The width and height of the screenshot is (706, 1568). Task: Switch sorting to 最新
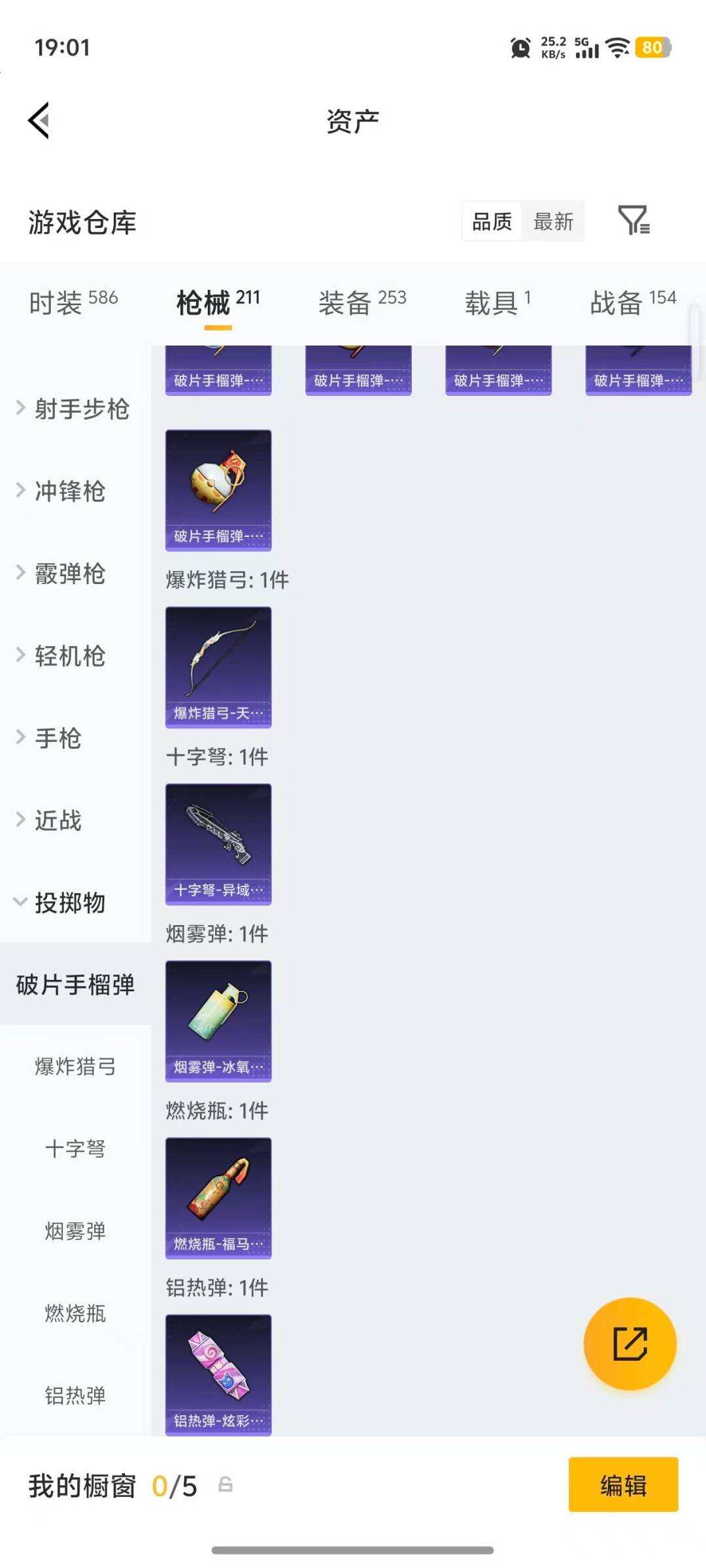pyautogui.click(x=552, y=222)
